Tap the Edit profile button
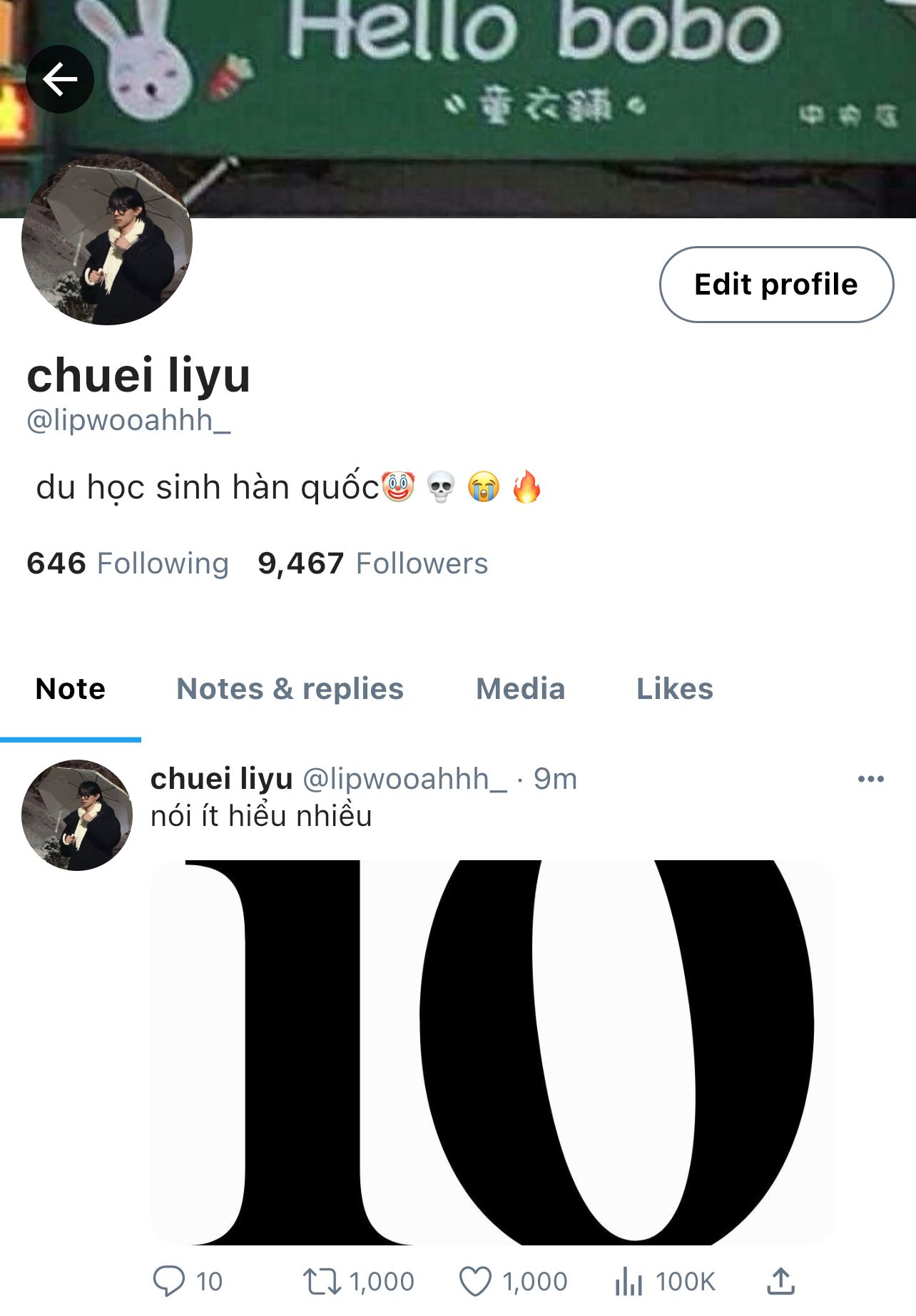Viewport: 916px width, 1316px height. [x=776, y=285]
